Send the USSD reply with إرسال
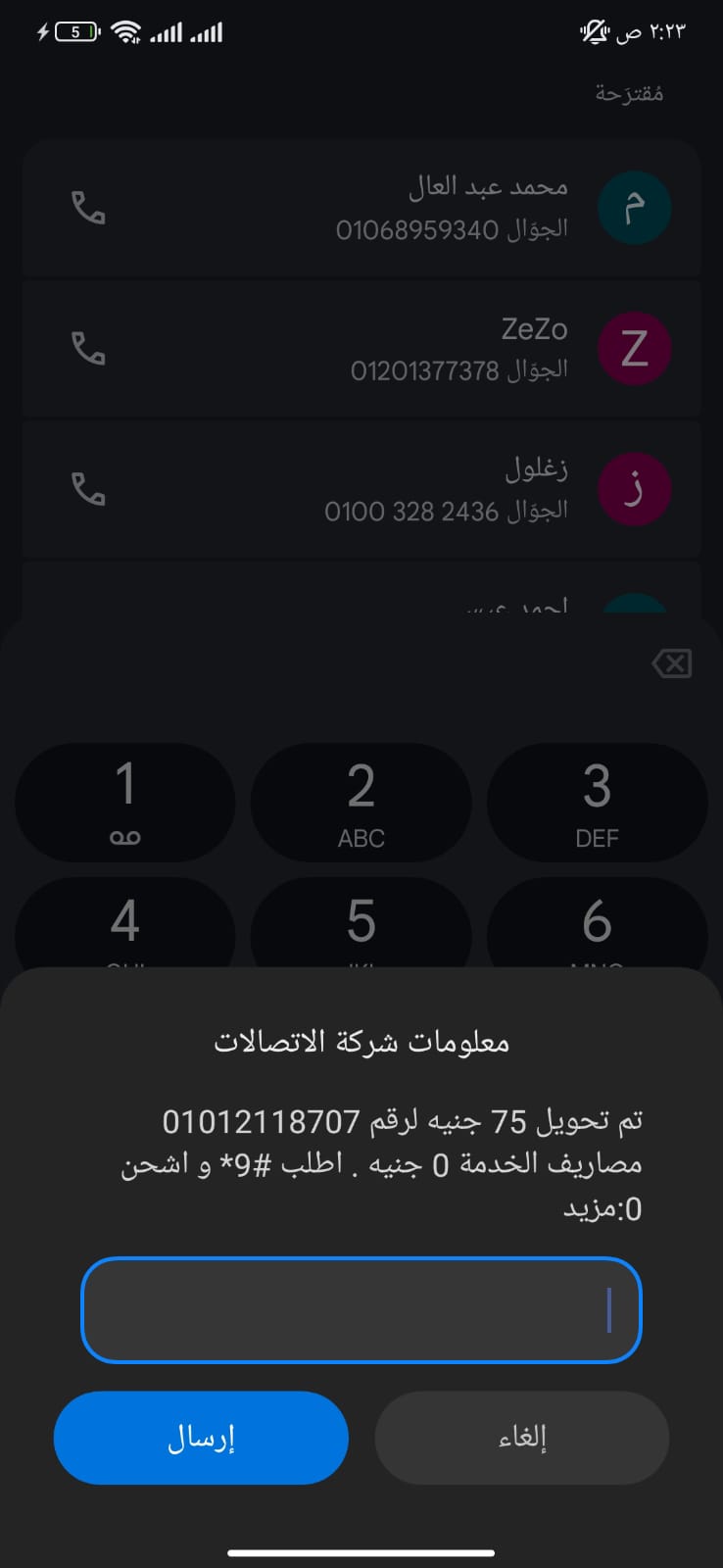Viewport: 723px width, 1568px height. (201, 1438)
